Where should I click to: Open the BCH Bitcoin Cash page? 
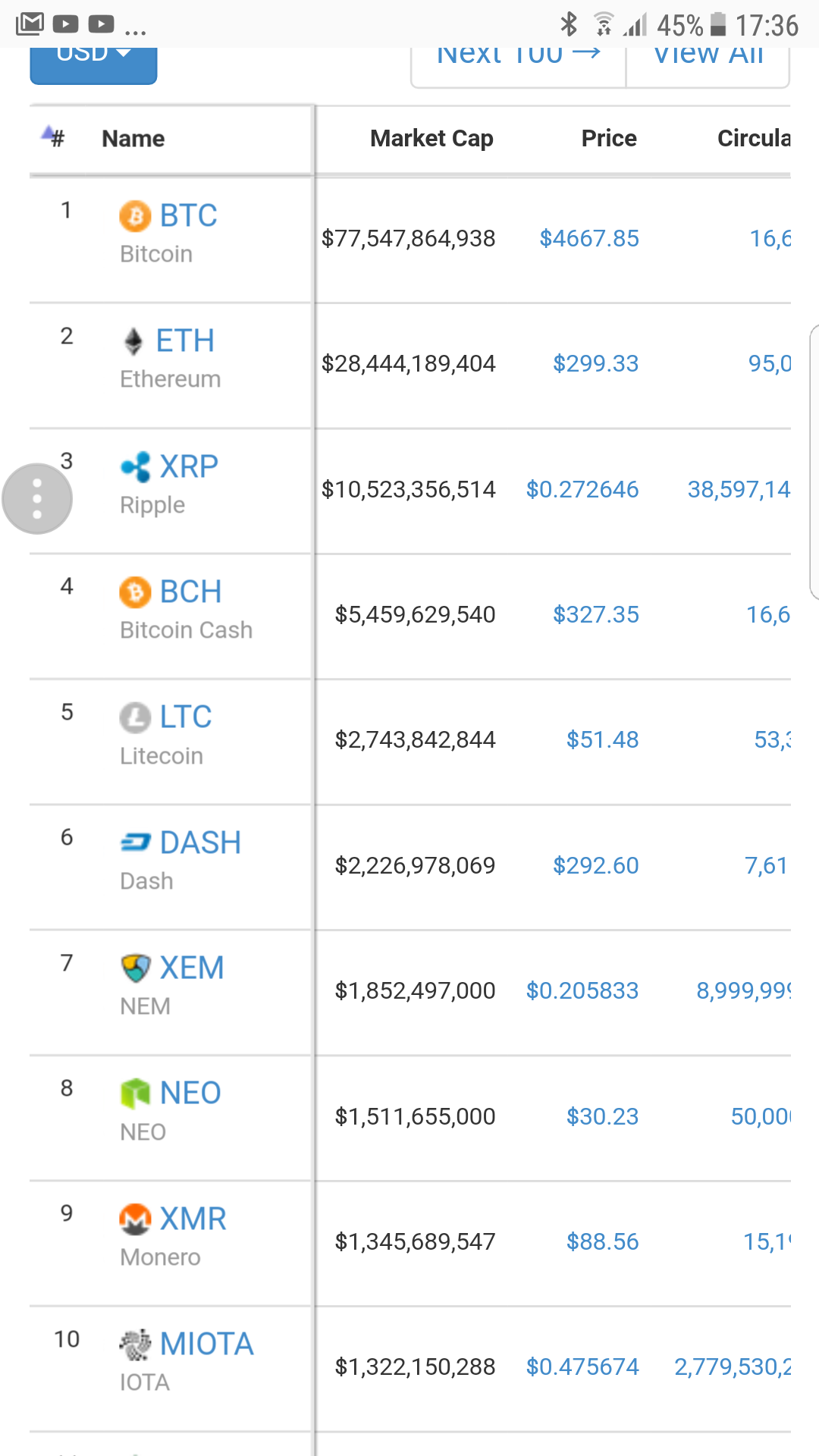tap(190, 592)
